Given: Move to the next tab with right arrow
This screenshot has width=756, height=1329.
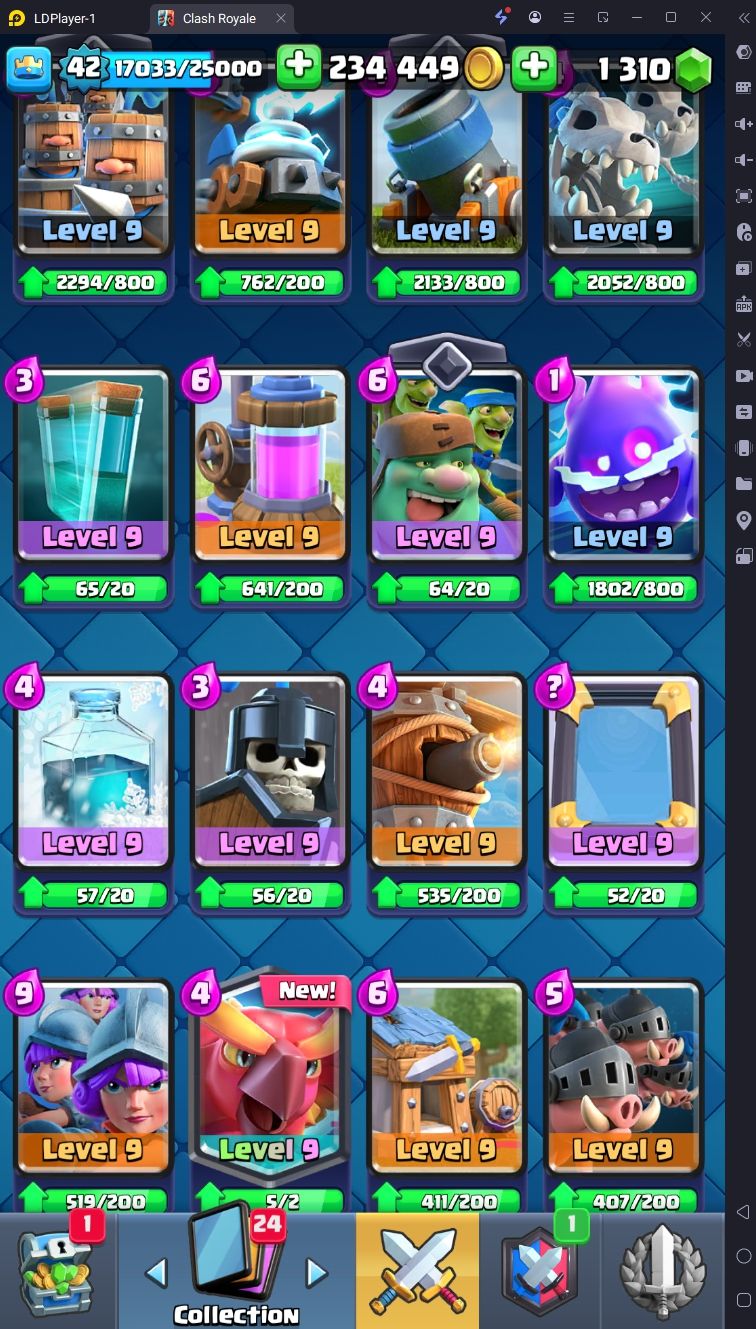Looking at the screenshot, I should click(x=316, y=1273).
